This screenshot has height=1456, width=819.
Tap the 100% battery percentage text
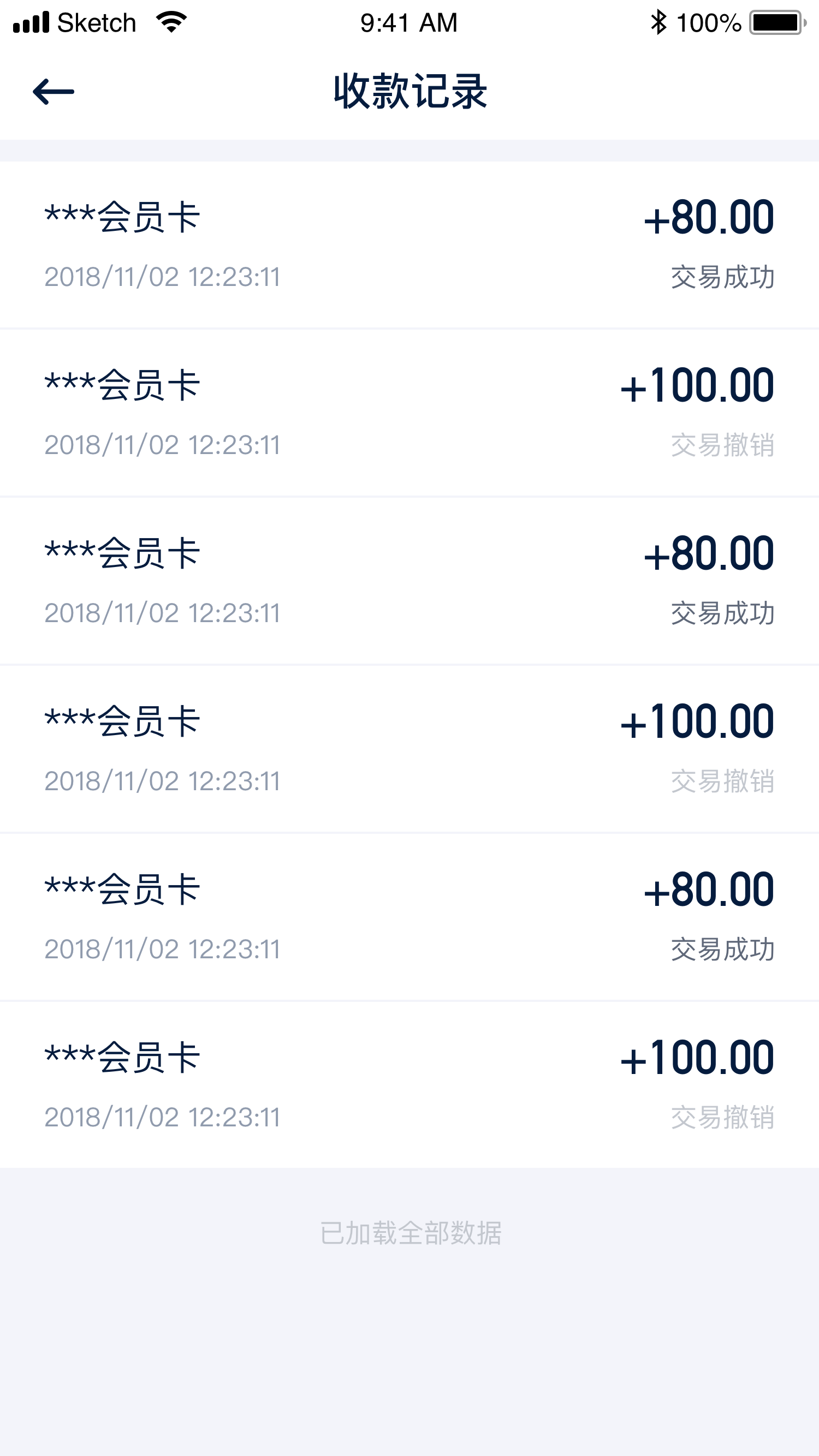[x=710, y=21]
